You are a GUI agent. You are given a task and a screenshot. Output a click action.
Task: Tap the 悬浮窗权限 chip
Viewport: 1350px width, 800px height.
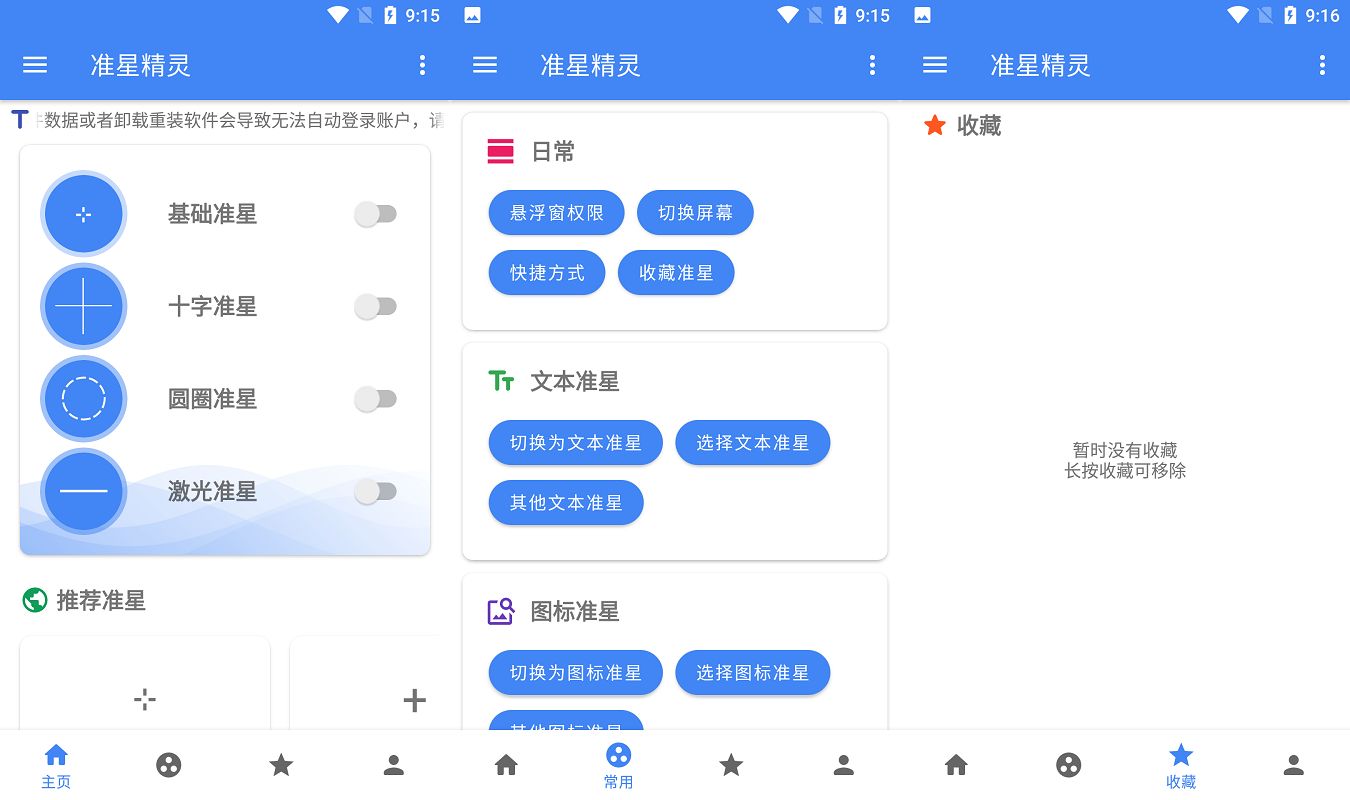pyautogui.click(x=556, y=213)
